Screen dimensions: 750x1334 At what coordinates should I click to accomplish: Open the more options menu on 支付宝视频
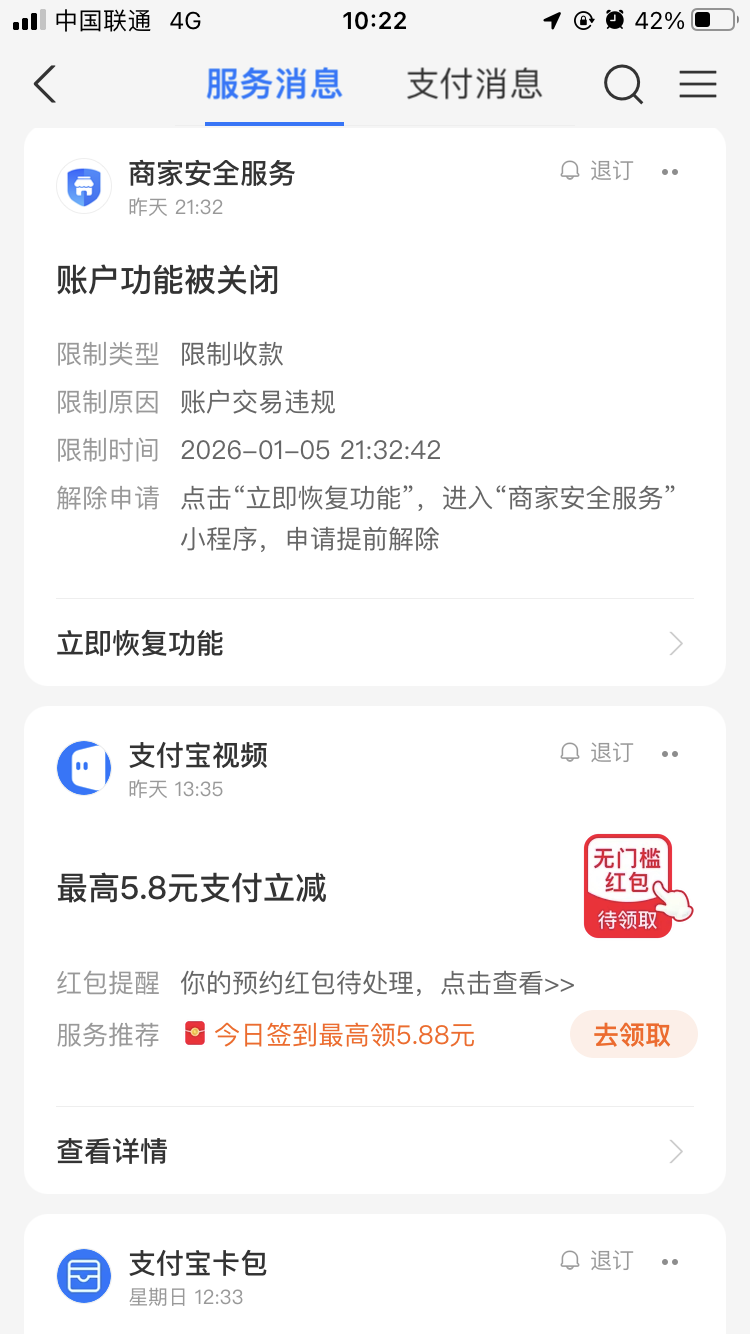pos(669,753)
